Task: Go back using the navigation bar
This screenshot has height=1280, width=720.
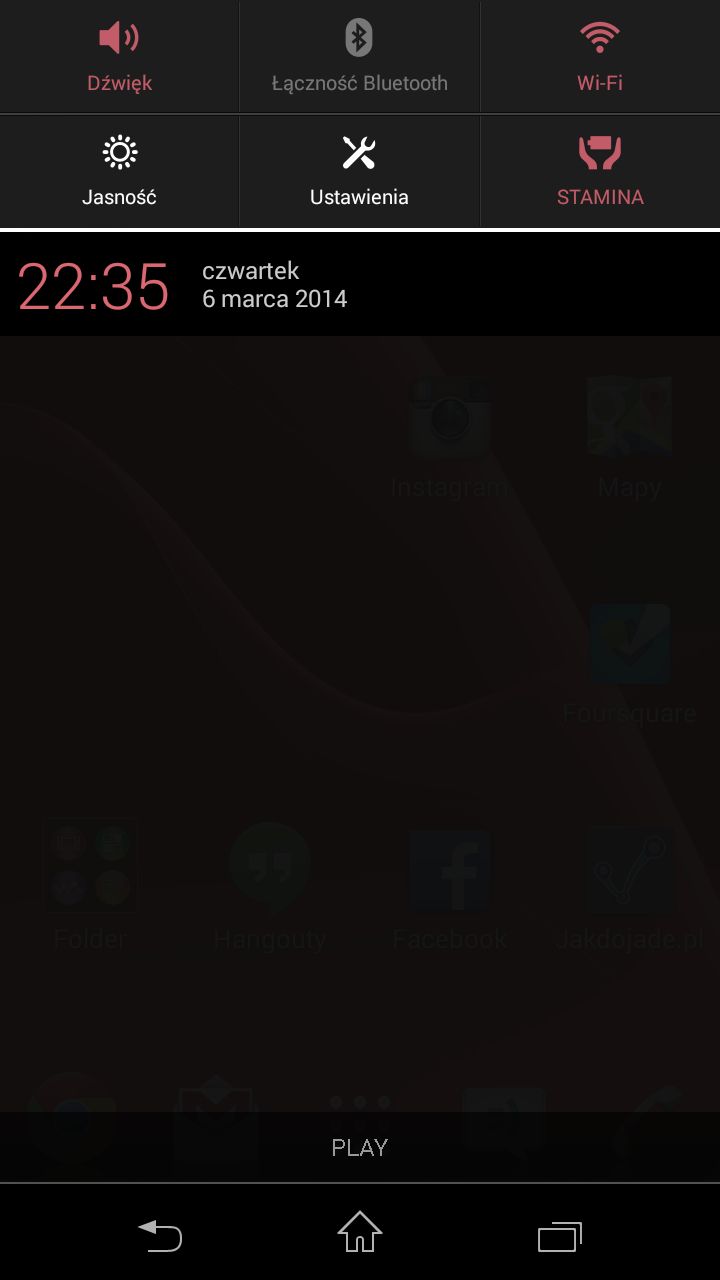Action: 160,1235
